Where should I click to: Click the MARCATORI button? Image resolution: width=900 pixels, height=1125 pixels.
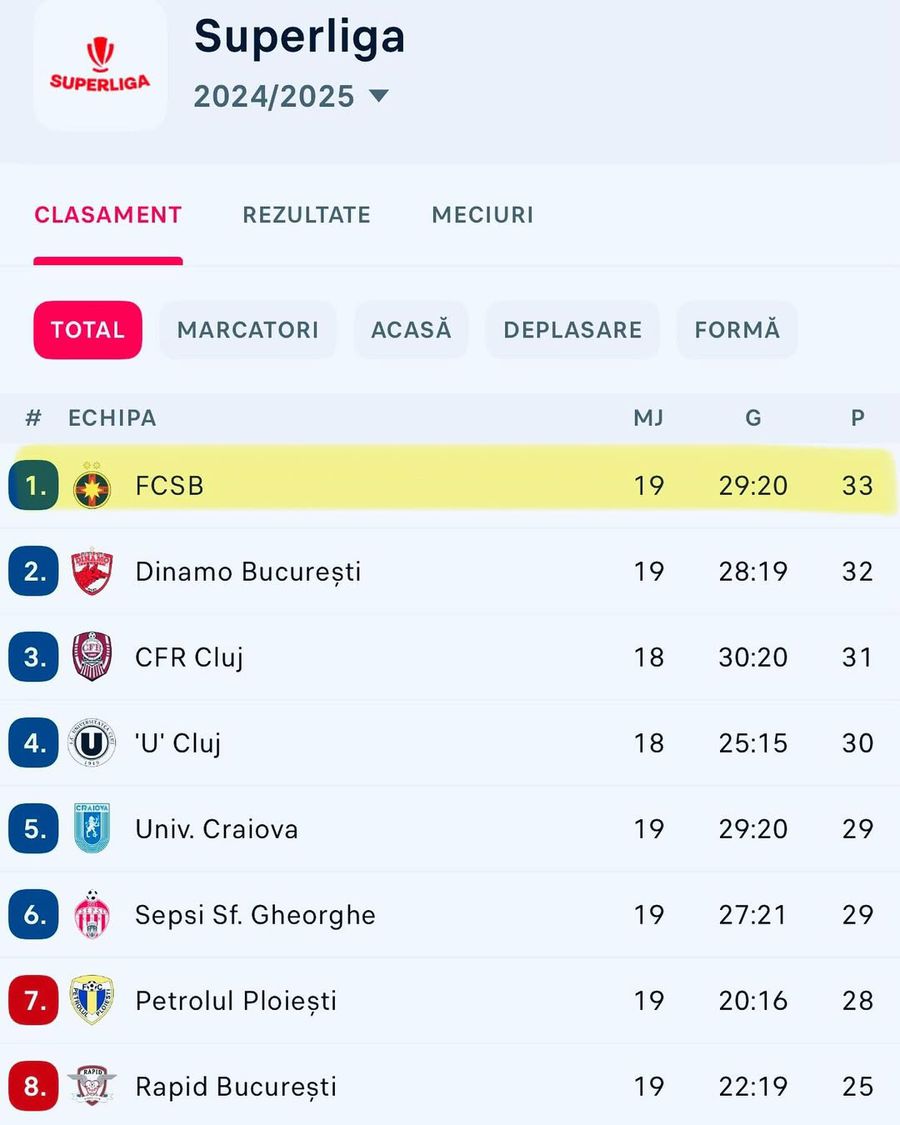pos(247,329)
